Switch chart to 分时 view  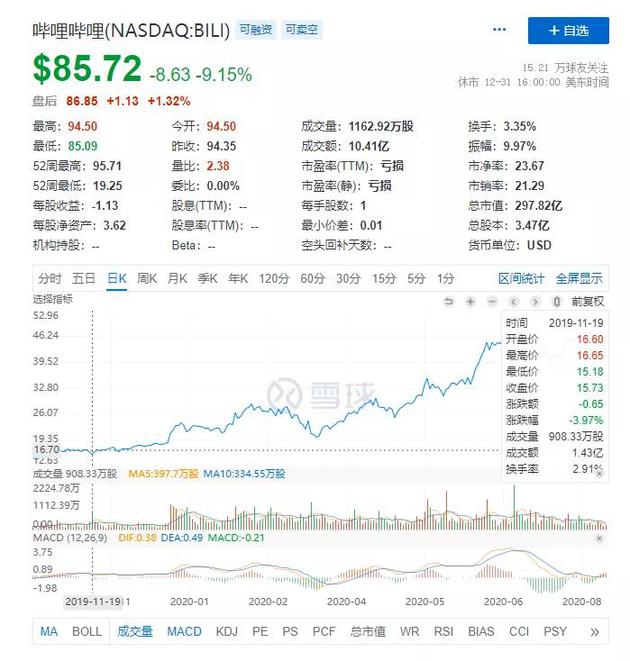click(50, 278)
